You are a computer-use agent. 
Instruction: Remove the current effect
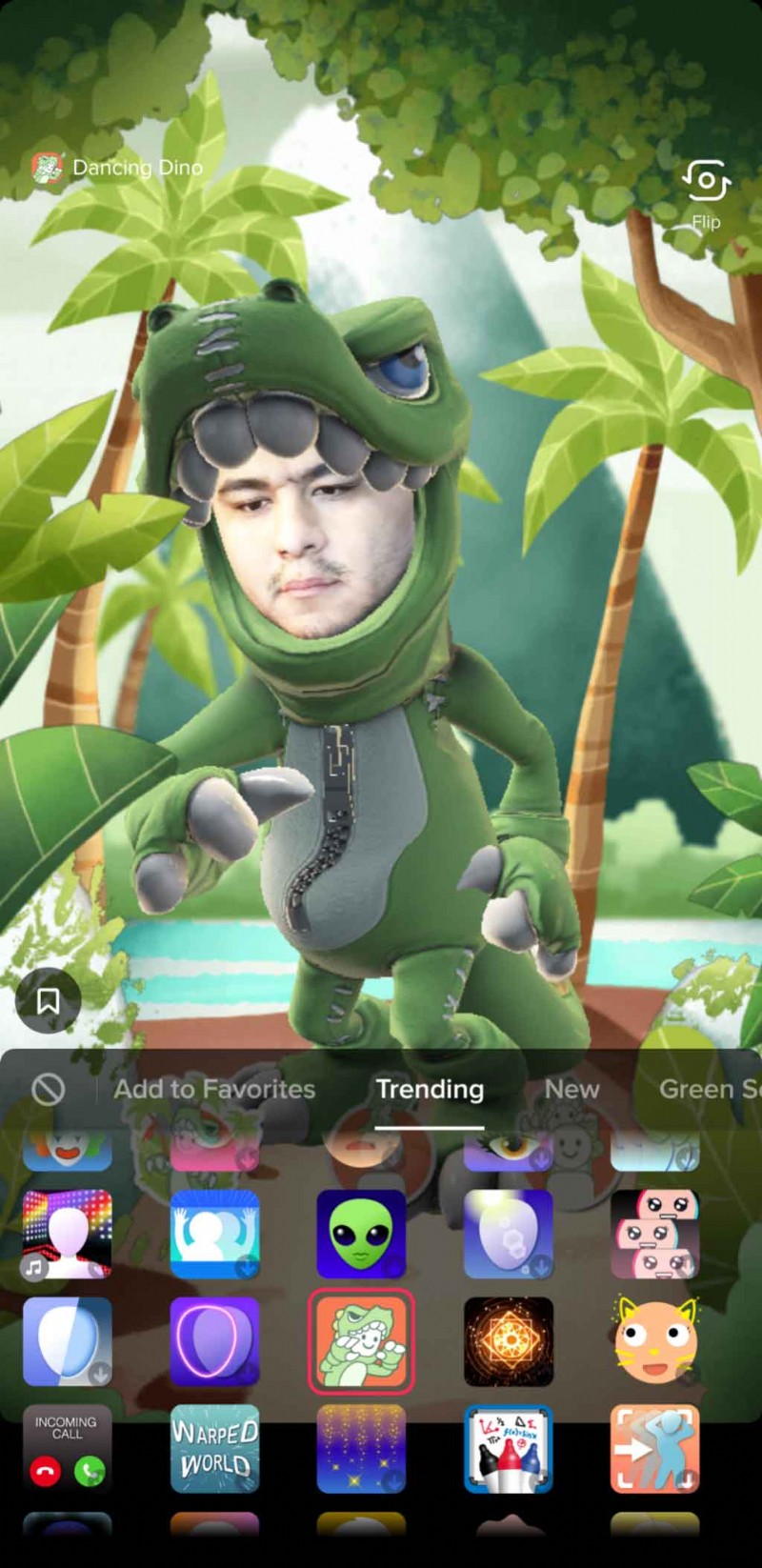pyautogui.click(x=48, y=1089)
